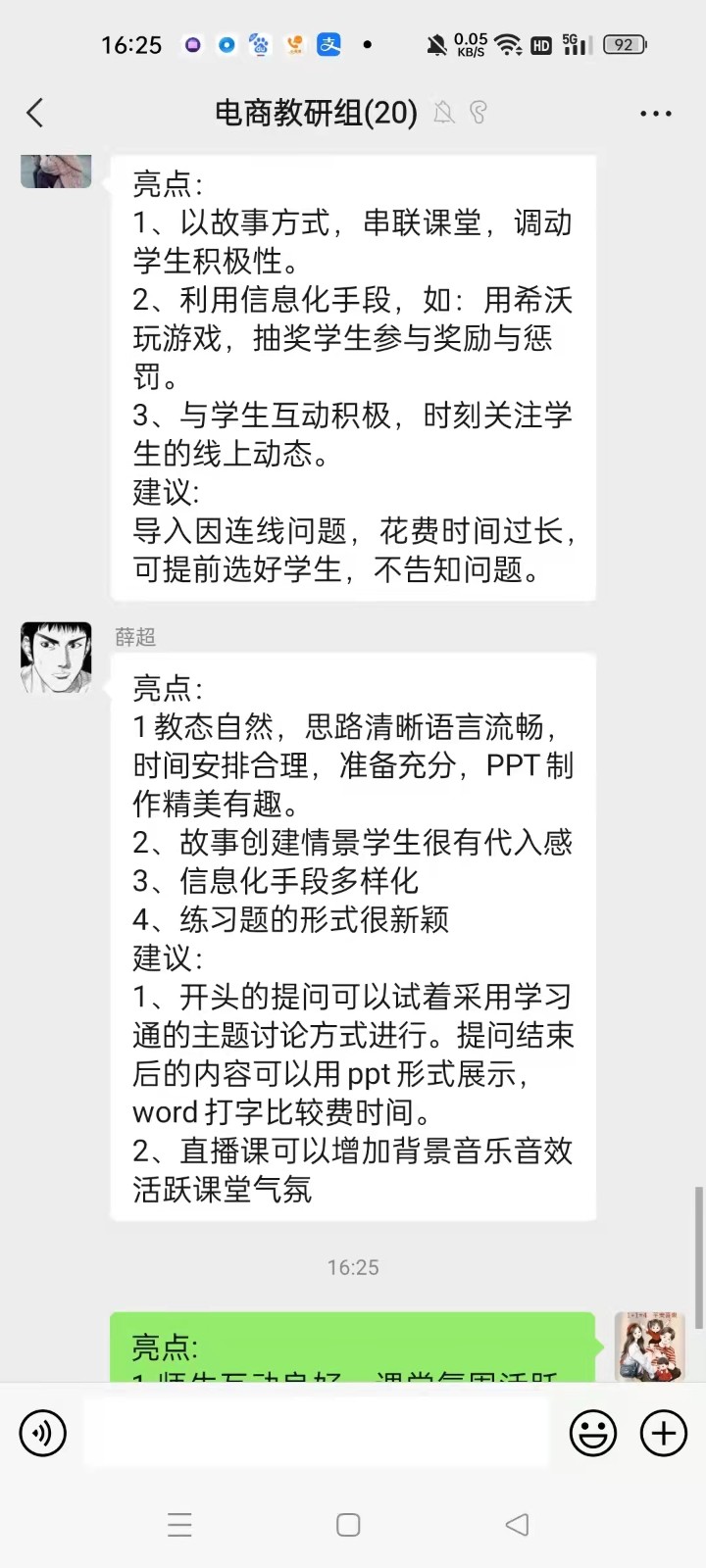
Task: Open the emoji picker
Action: click(593, 1433)
